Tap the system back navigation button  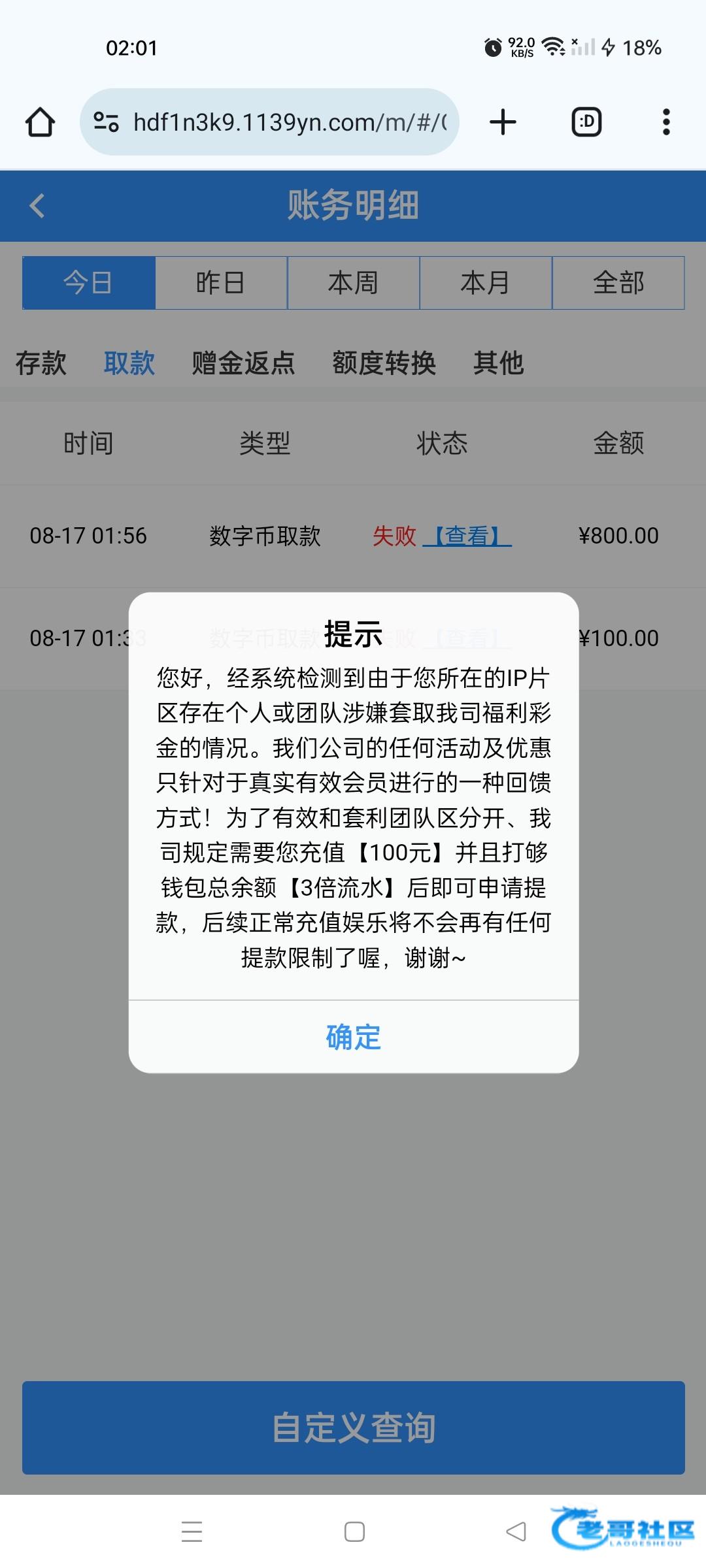click(x=516, y=1531)
